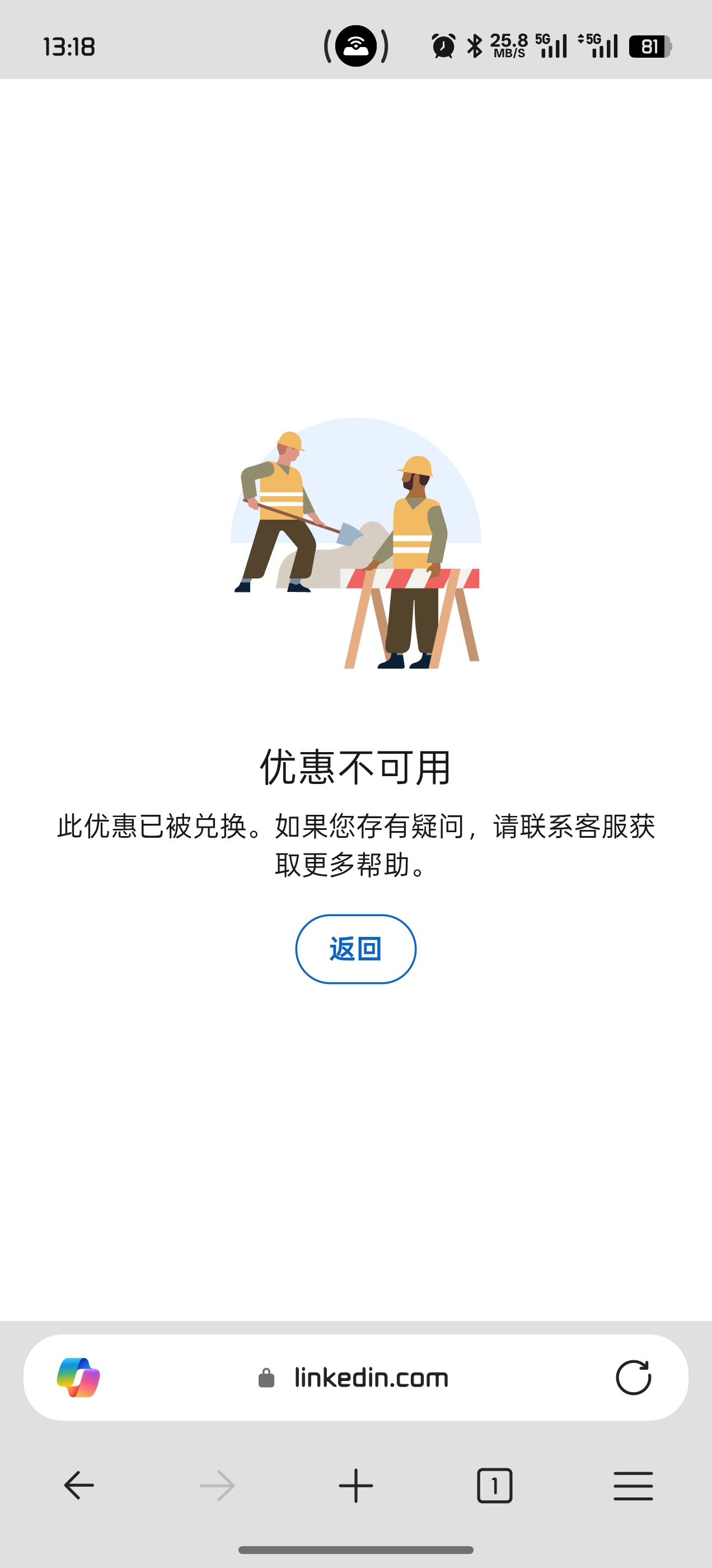
Task: Tap the 13:18 clock in status bar
Action: click(x=69, y=46)
